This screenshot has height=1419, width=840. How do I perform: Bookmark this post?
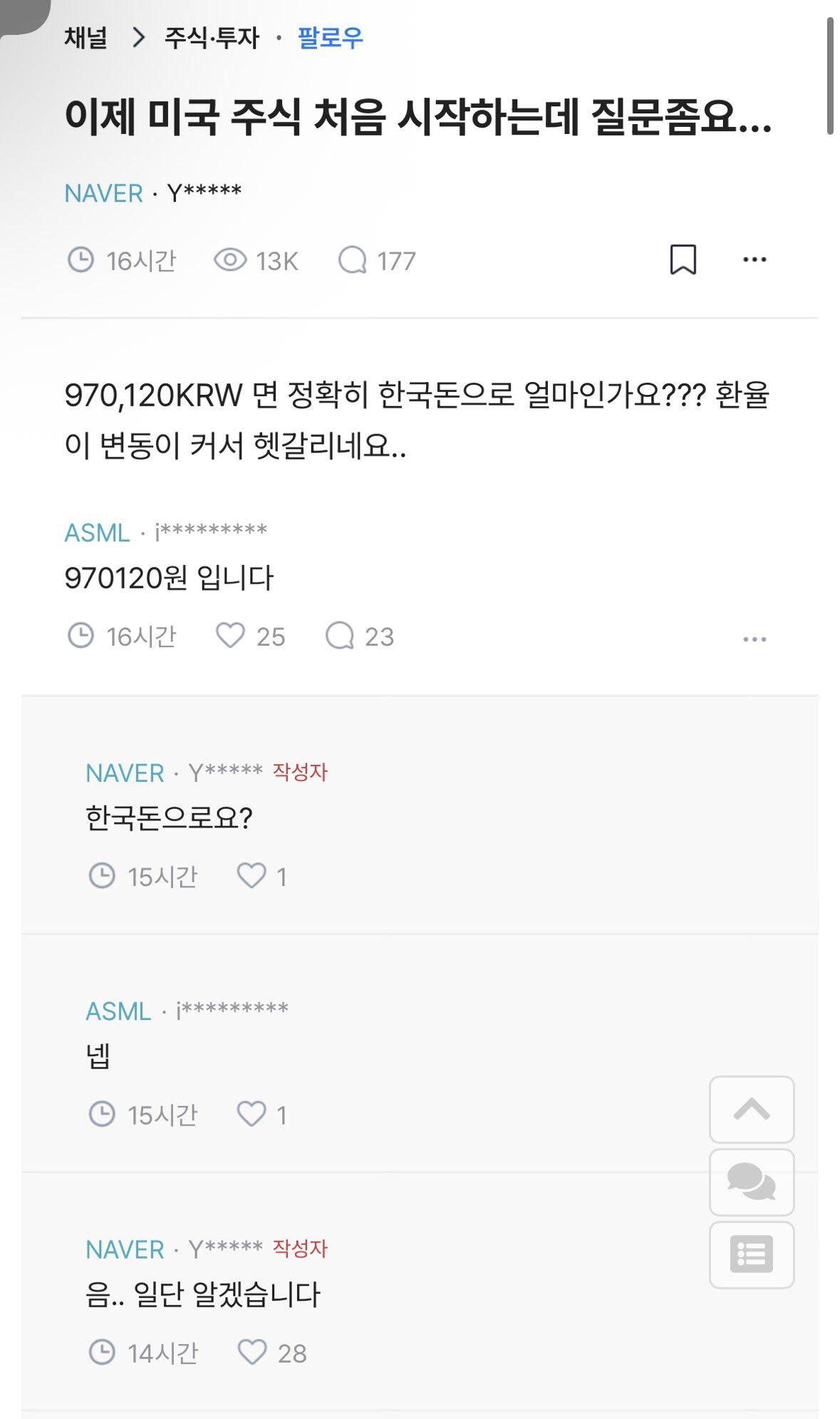pyautogui.click(x=683, y=259)
